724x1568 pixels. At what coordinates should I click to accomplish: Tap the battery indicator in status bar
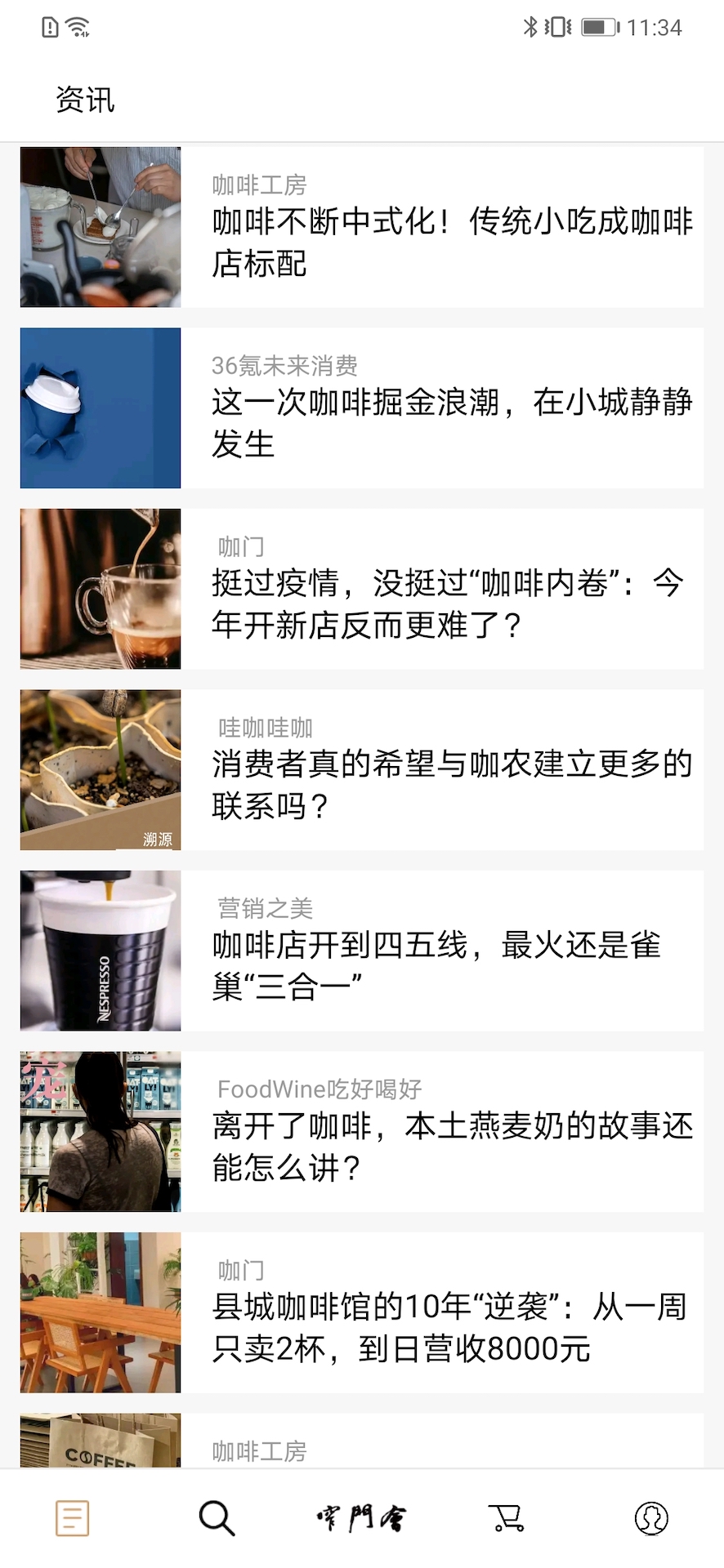(x=596, y=25)
